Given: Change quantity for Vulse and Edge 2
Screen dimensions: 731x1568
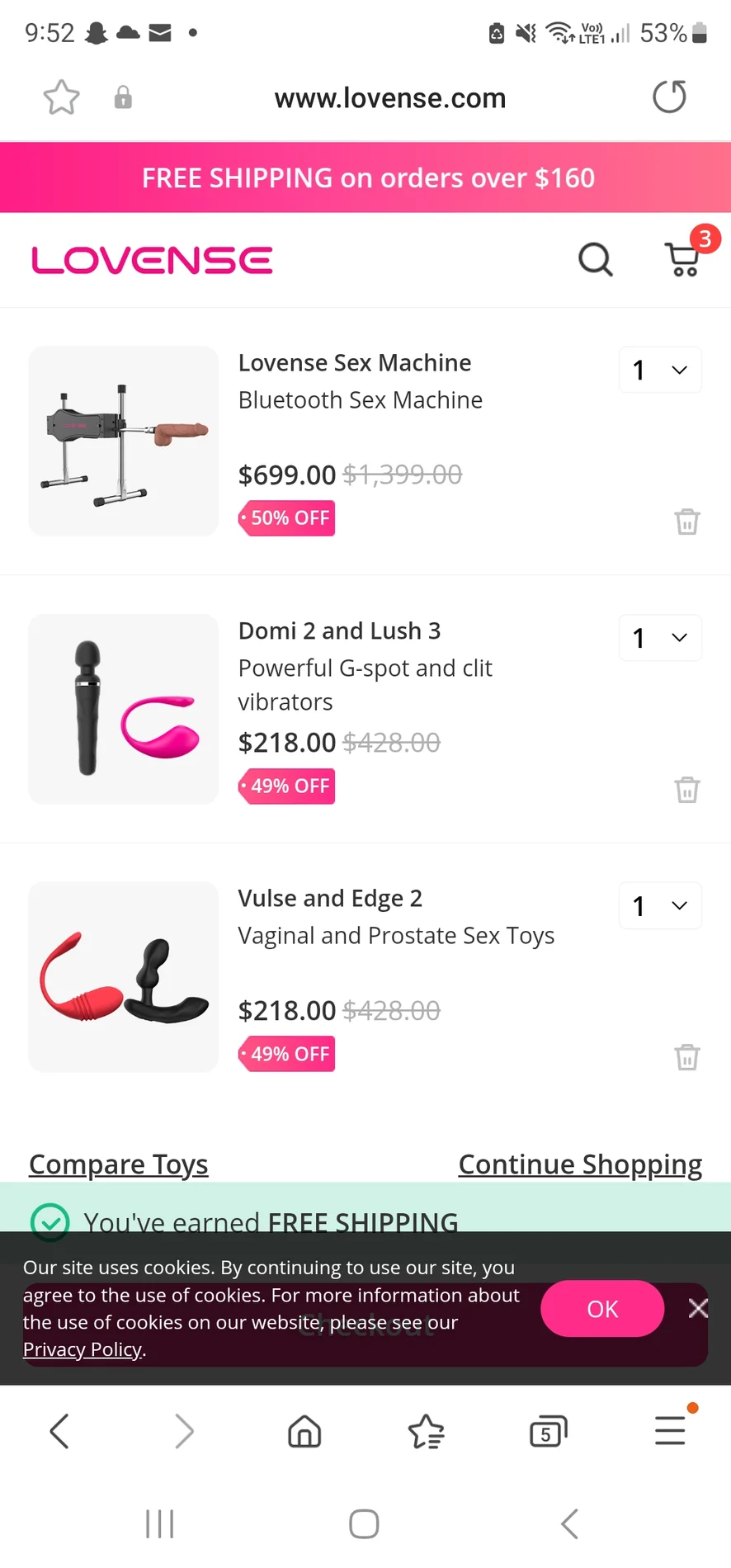Looking at the screenshot, I should click(660, 906).
